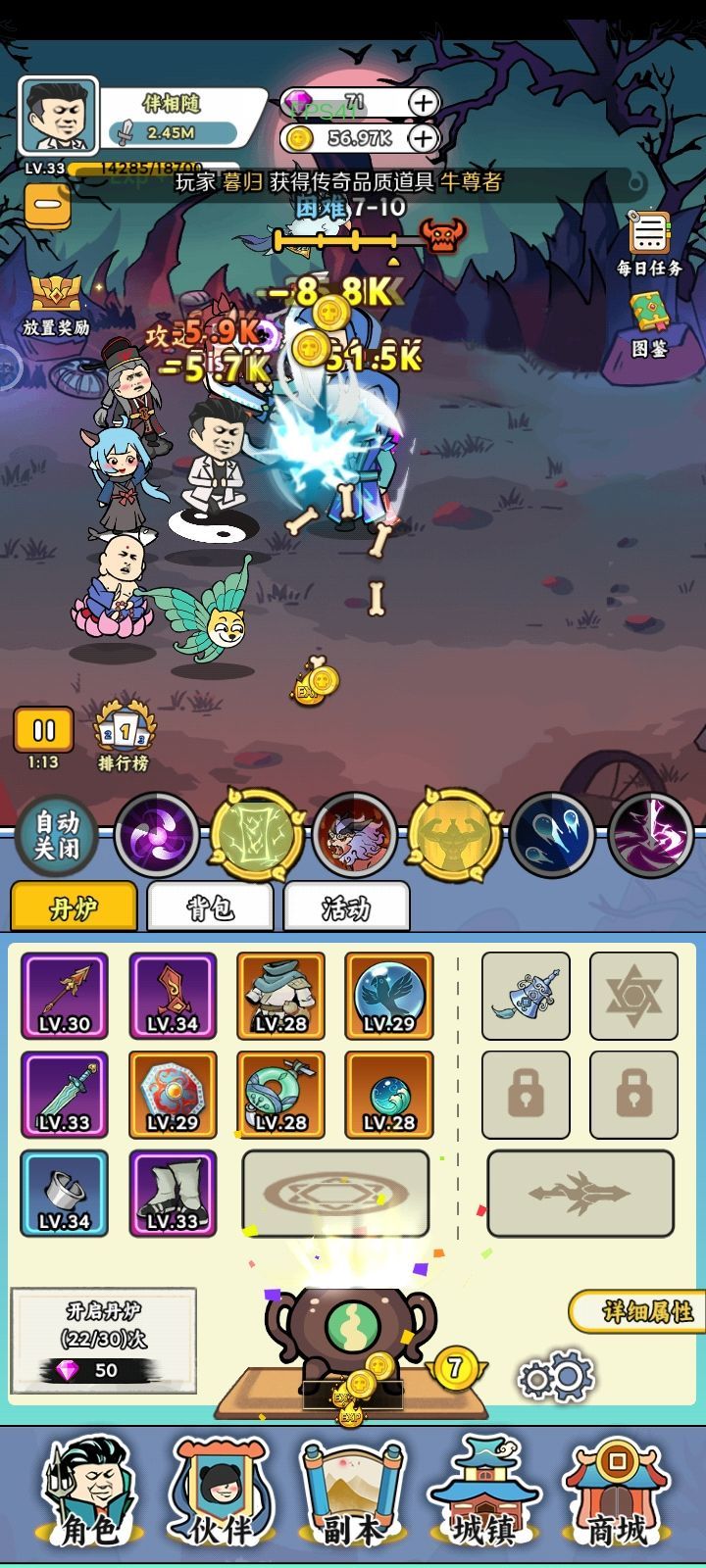Cast the golden bull emblem skill
Image resolution: width=706 pixels, height=1568 pixels.
click(452, 838)
